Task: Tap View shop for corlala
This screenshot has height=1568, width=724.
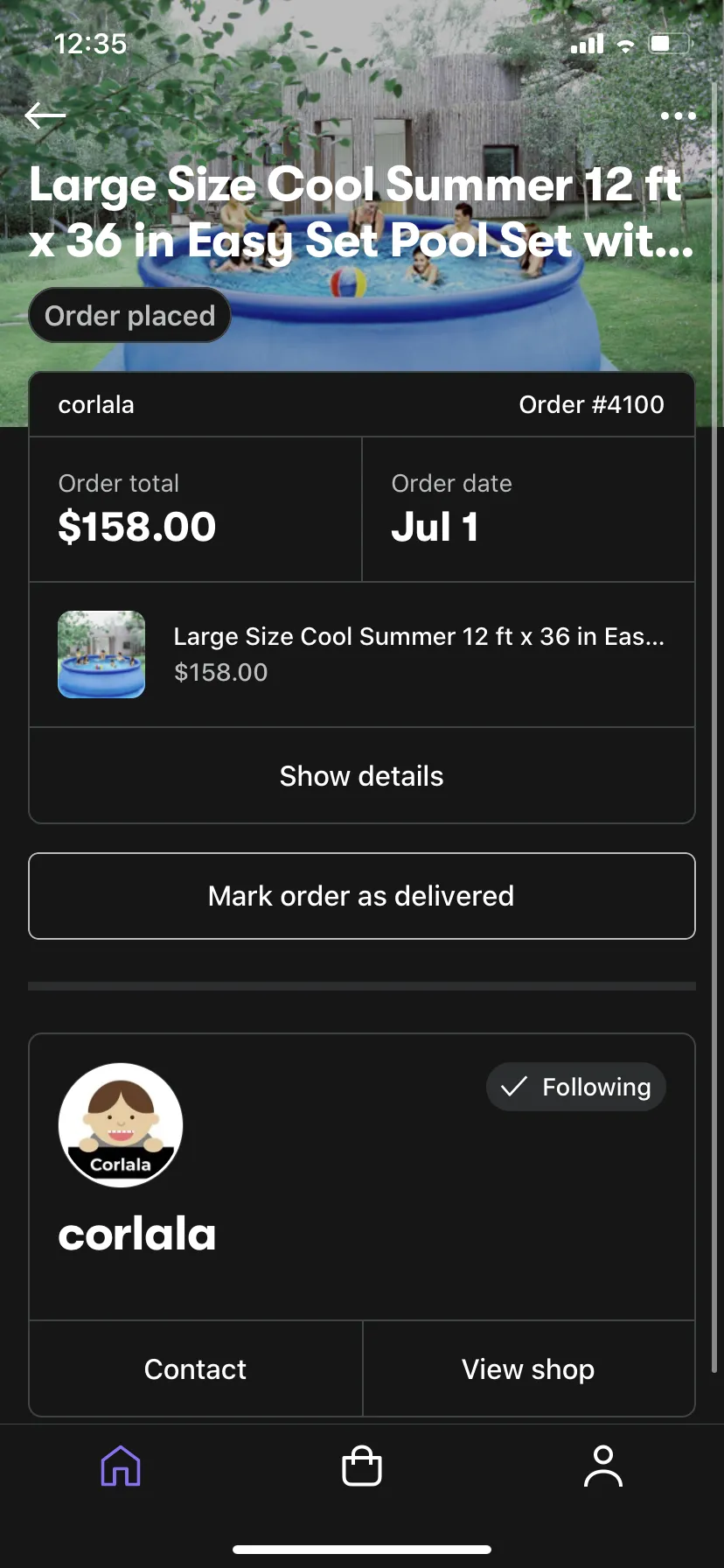Action: (x=528, y=1368)
